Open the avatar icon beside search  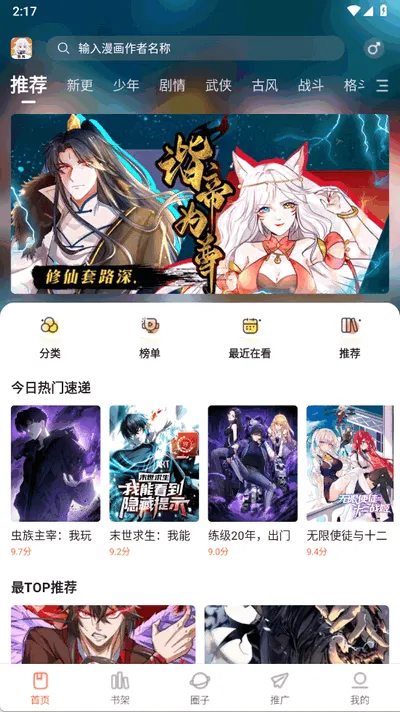tap(21, 48)
